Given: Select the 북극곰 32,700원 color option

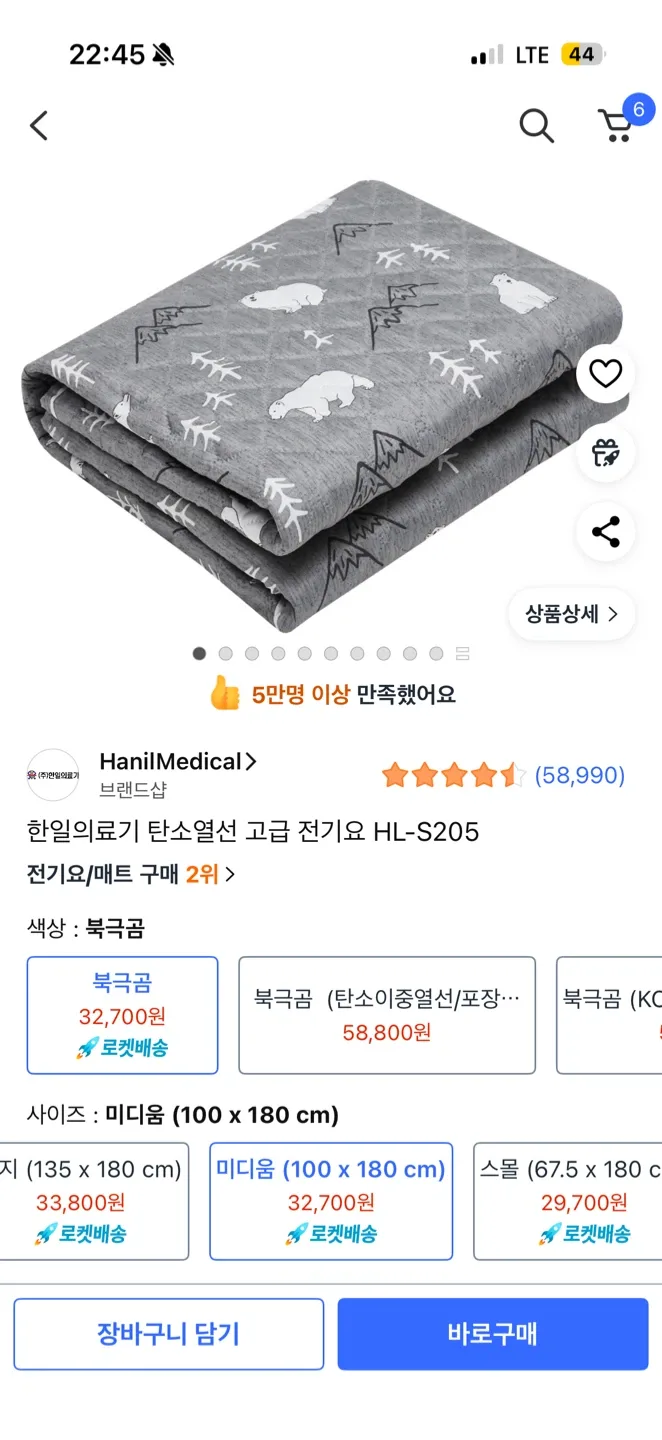Looking at the screenshot, I should tap(122, 1015).
